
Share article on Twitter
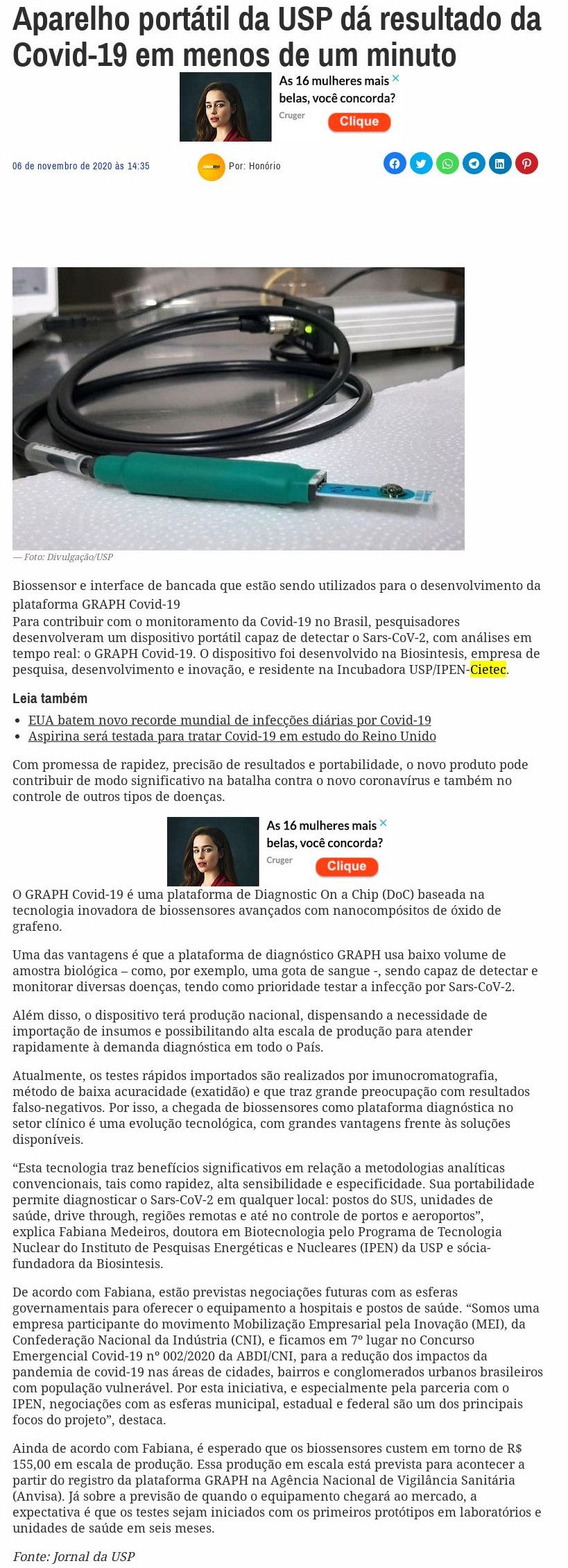click(x=421, y=164)
